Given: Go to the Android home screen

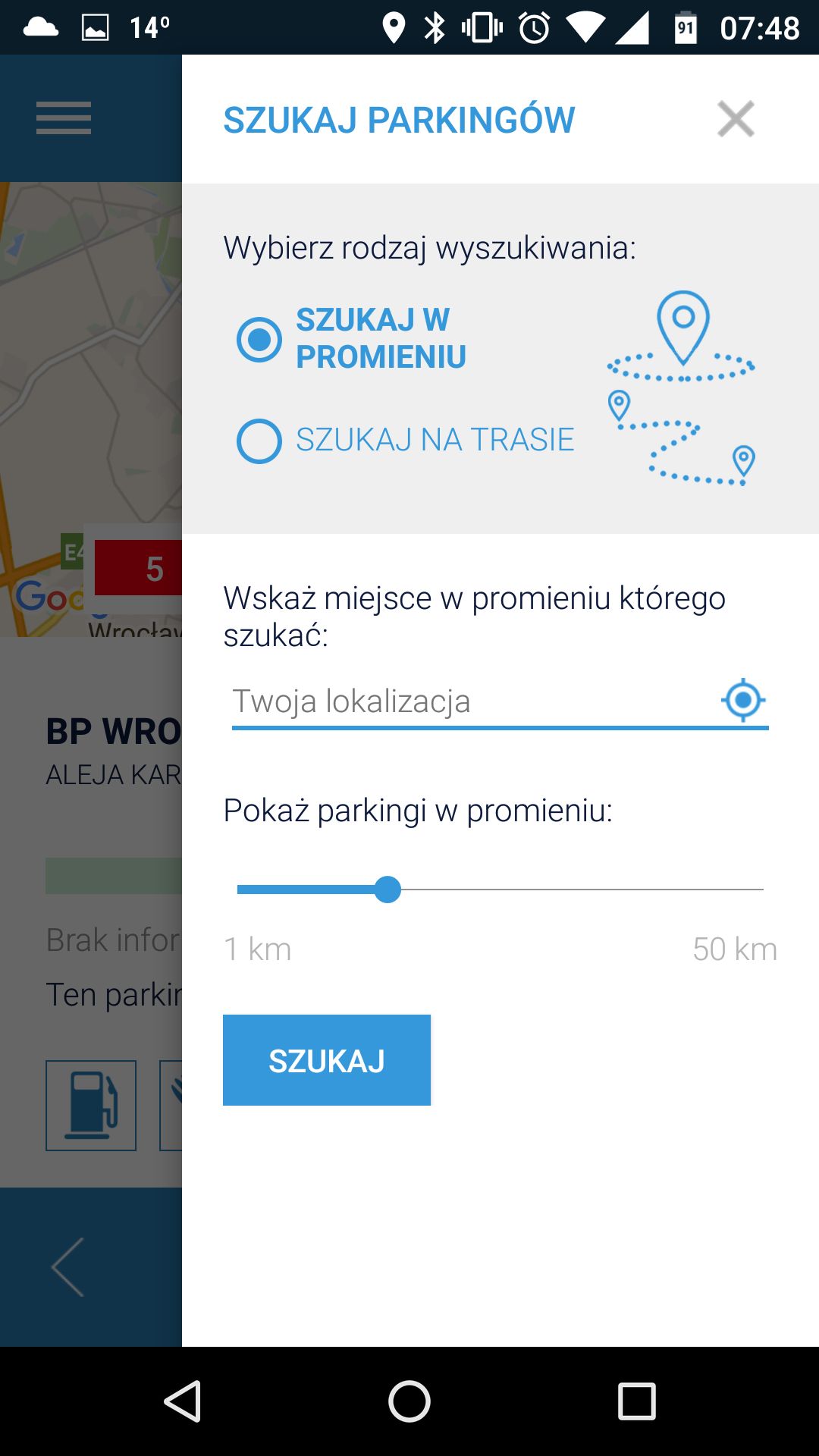Looking at the screenshot, I should 409,1401.
